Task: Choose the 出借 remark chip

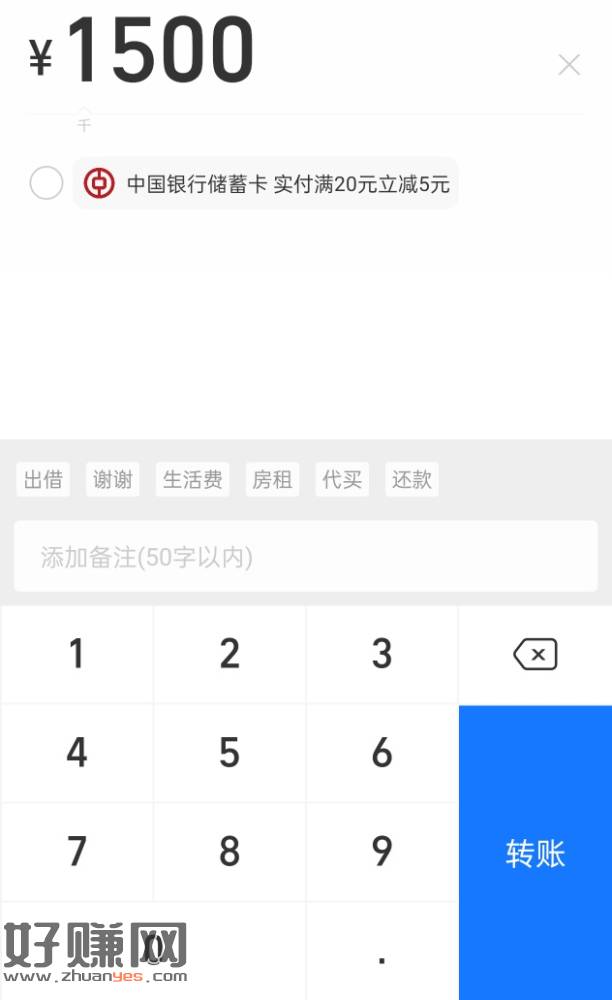Action: 43,480
